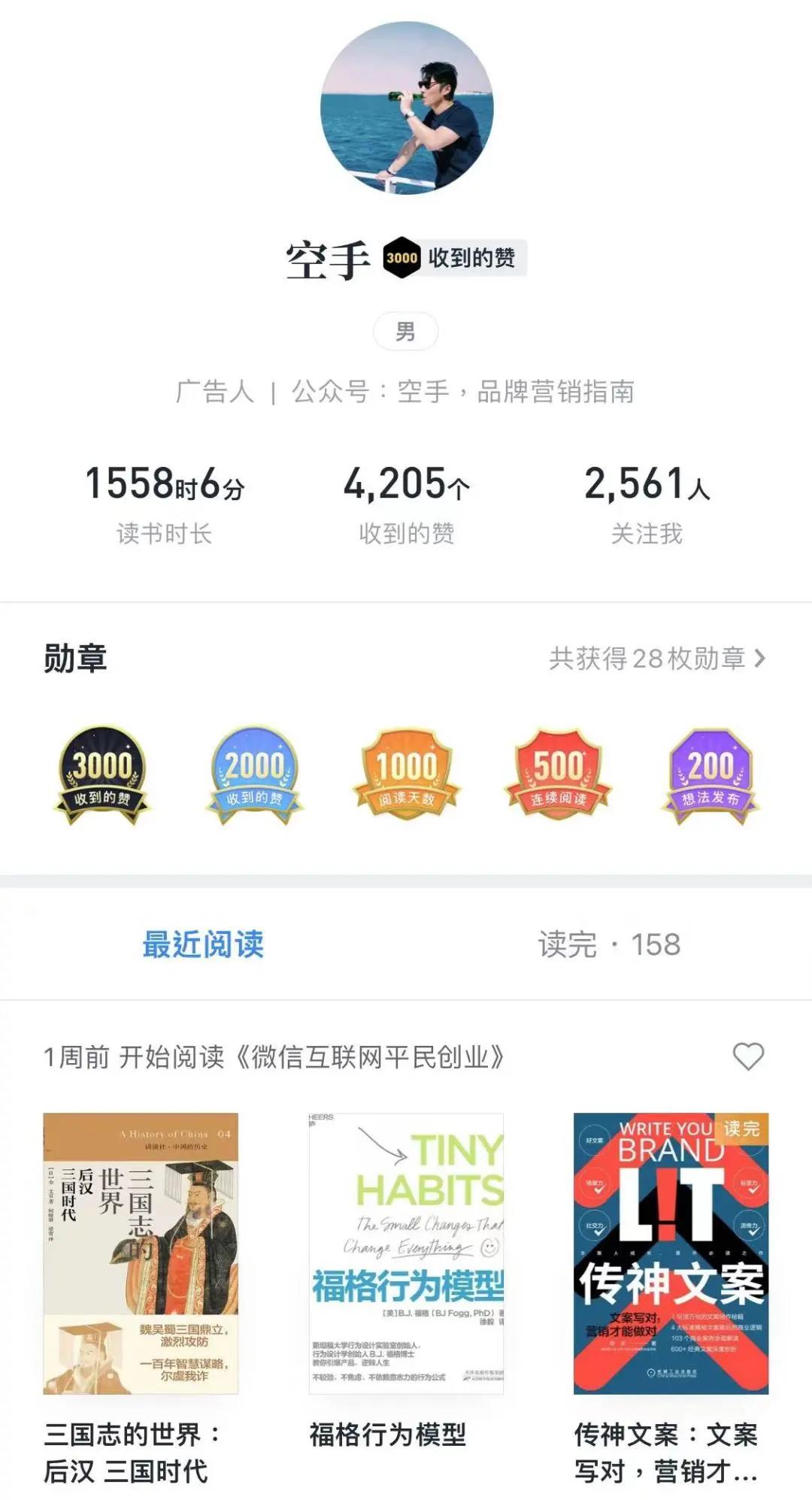This screenshot has height=1500, width=812.
Task: Open the 3000 收到的赞 medal
Action: 102,775
